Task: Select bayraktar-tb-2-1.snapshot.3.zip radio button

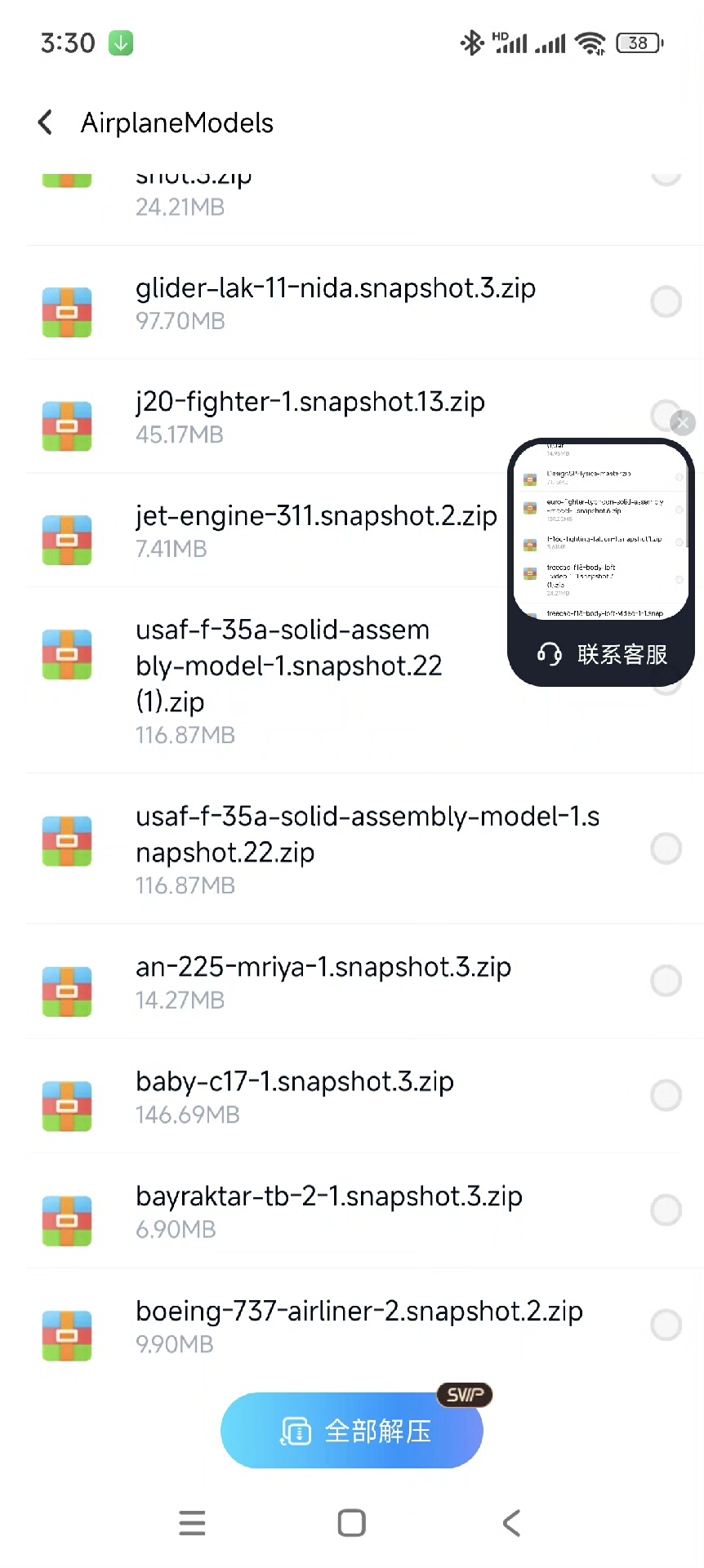Action: [666, 1210]
